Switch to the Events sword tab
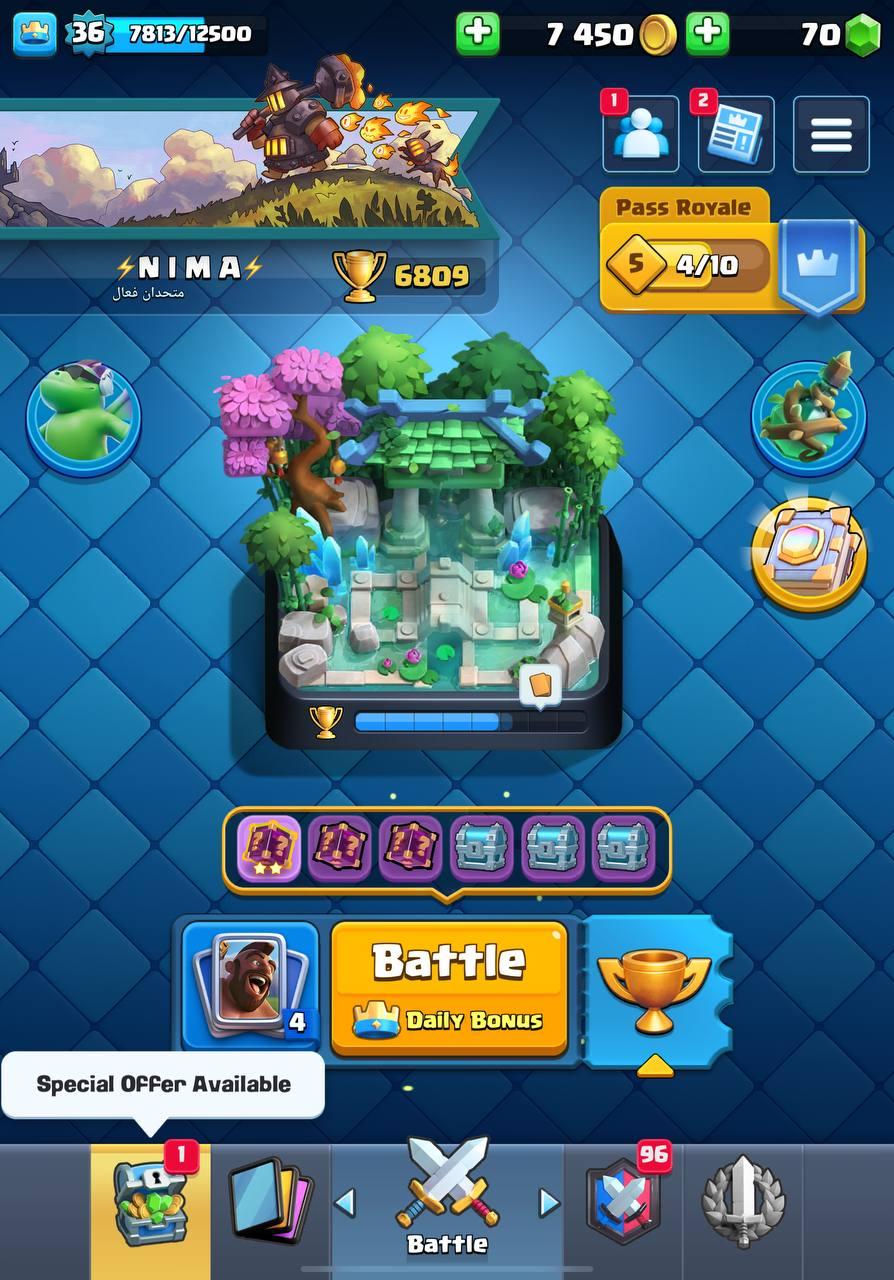The height and width of the screenshot is (1280, 894). click(x=742, y=1205)
